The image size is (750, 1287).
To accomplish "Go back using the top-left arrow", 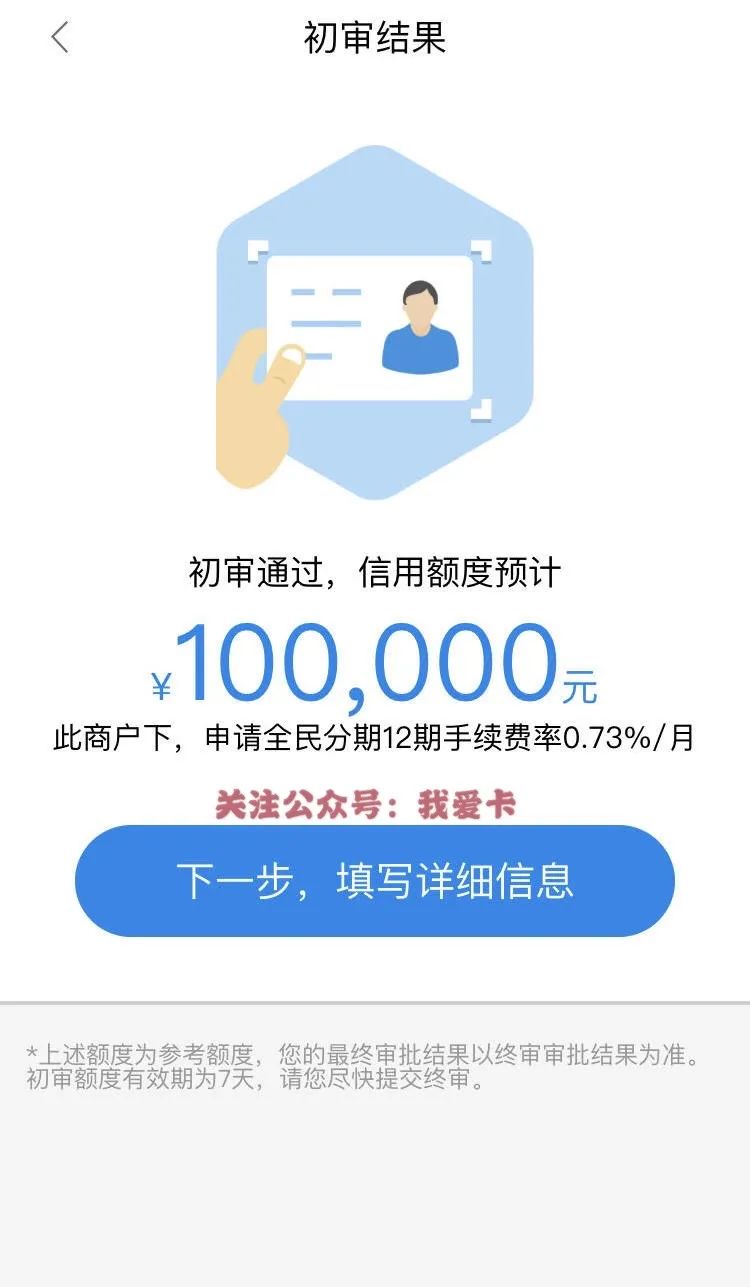I will [60, 38].
